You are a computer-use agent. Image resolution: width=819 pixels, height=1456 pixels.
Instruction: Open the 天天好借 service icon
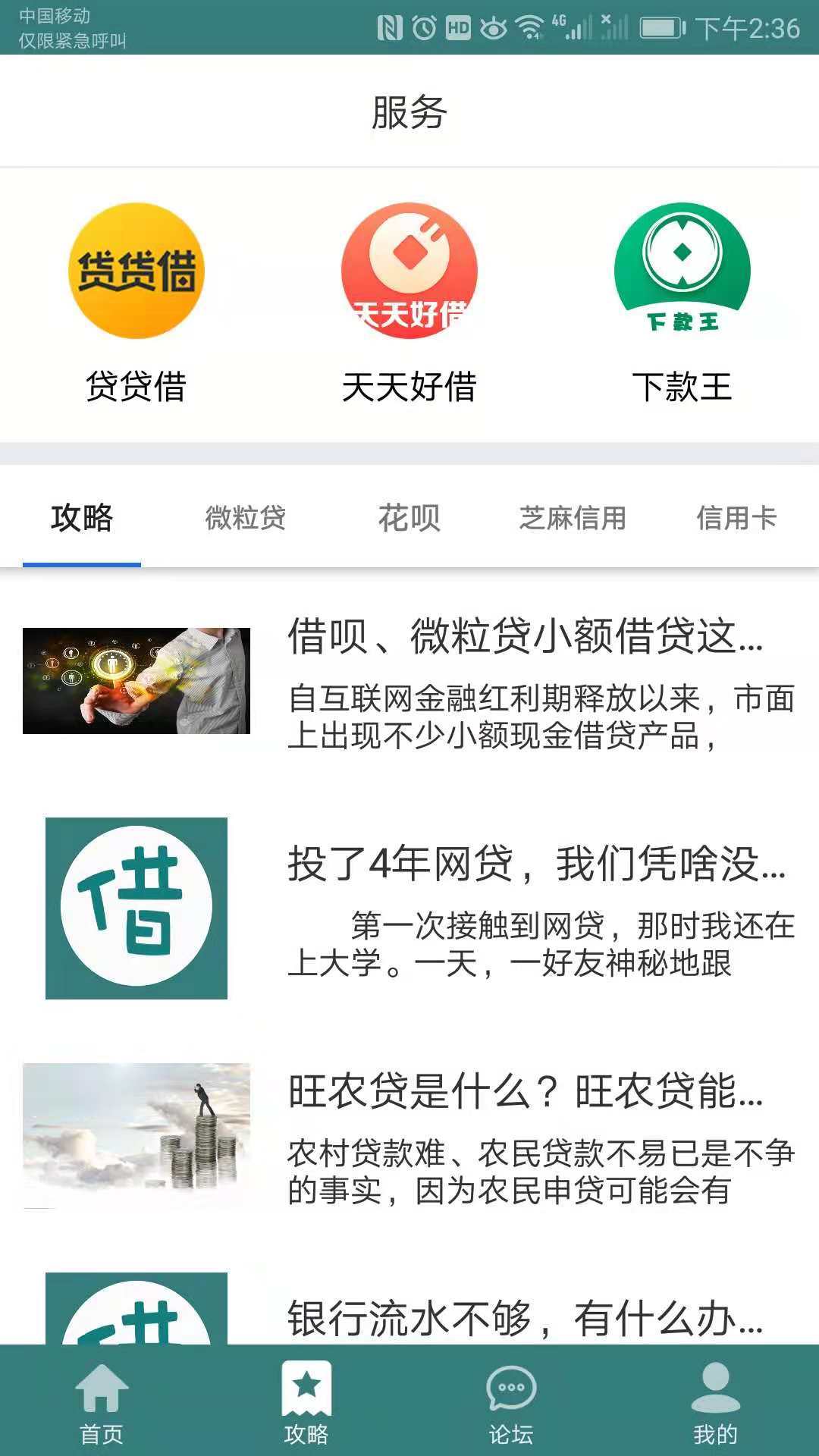click(409, 273)
